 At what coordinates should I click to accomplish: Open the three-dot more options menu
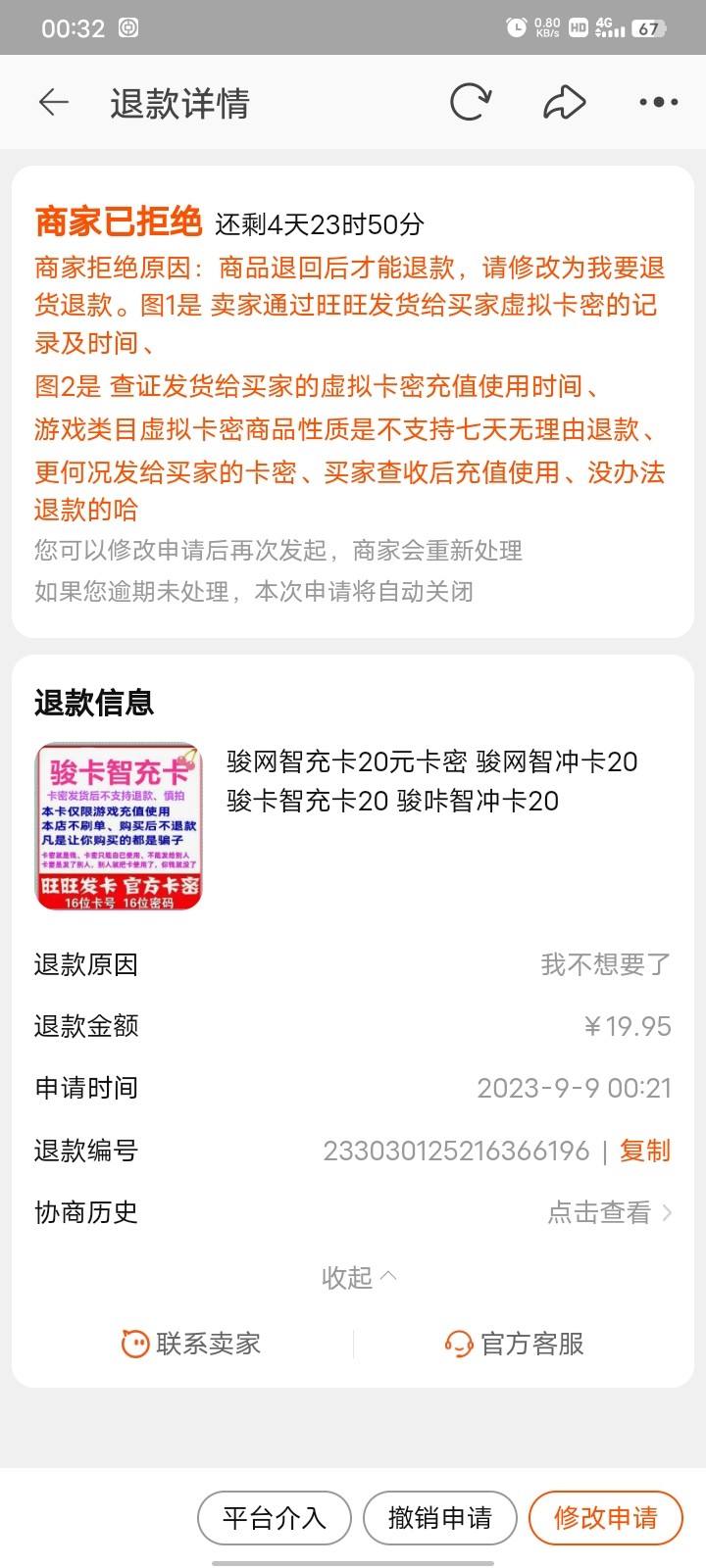click(x=659, y=101)
